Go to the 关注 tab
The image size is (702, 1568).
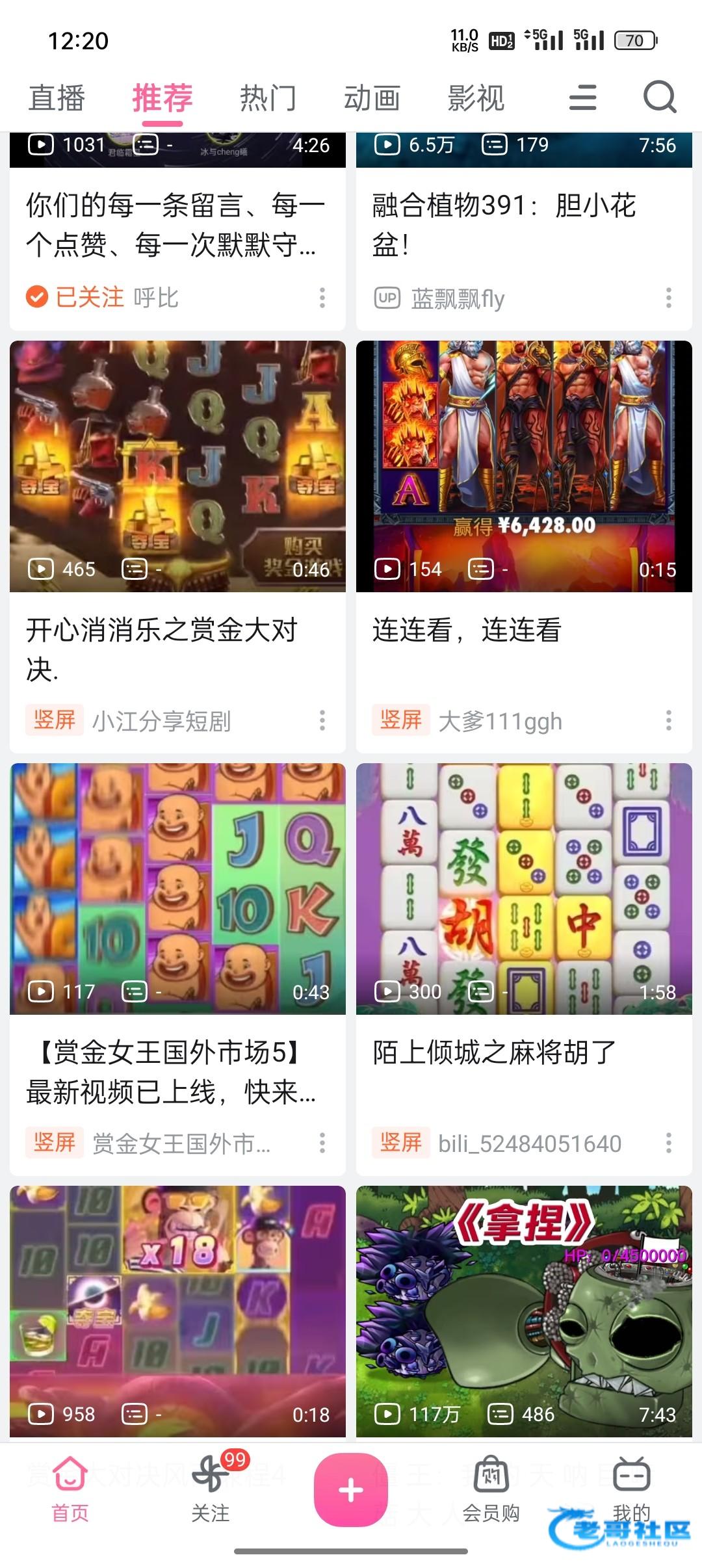[x=210, y=1490]
